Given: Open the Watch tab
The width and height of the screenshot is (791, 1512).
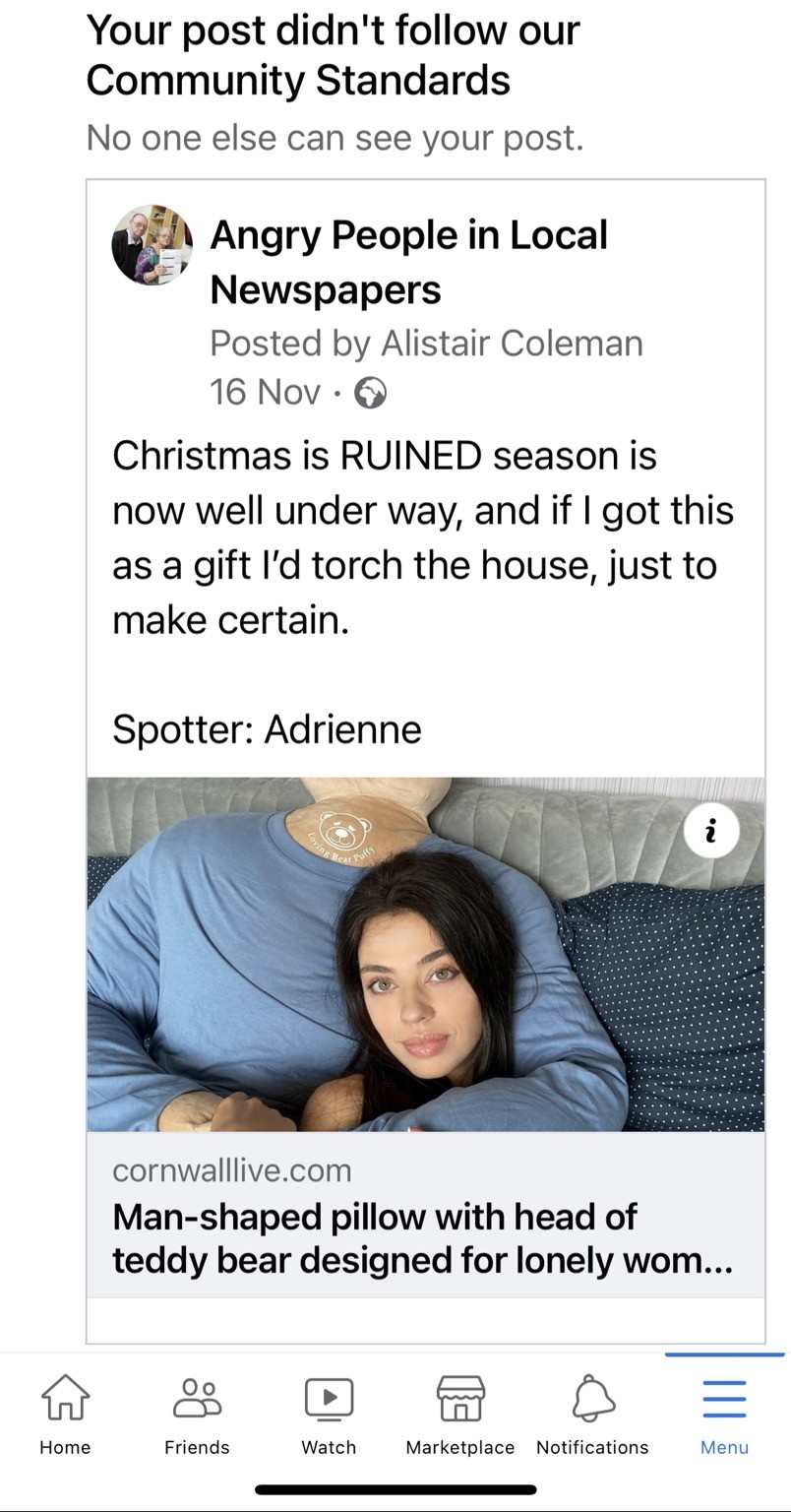Looking at the screenshot, I should pos(329,1414).
